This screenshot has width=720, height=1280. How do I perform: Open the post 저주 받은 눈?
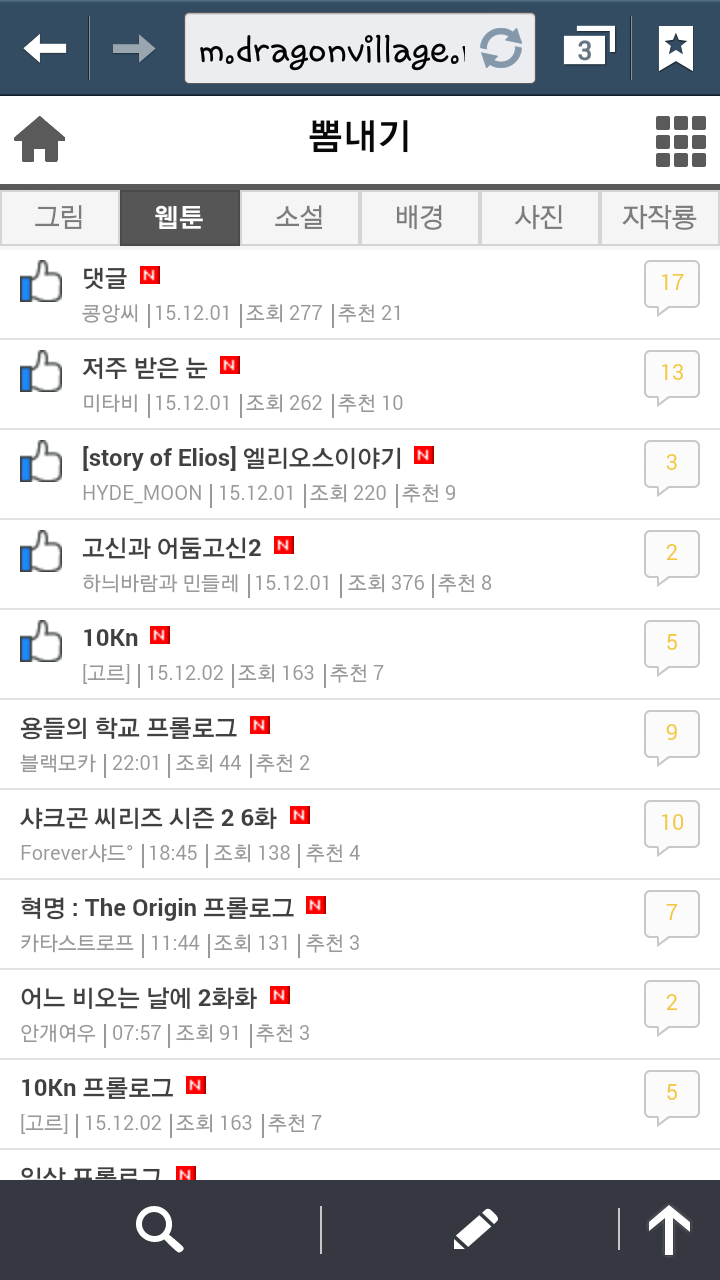click(x=145, y=367)
